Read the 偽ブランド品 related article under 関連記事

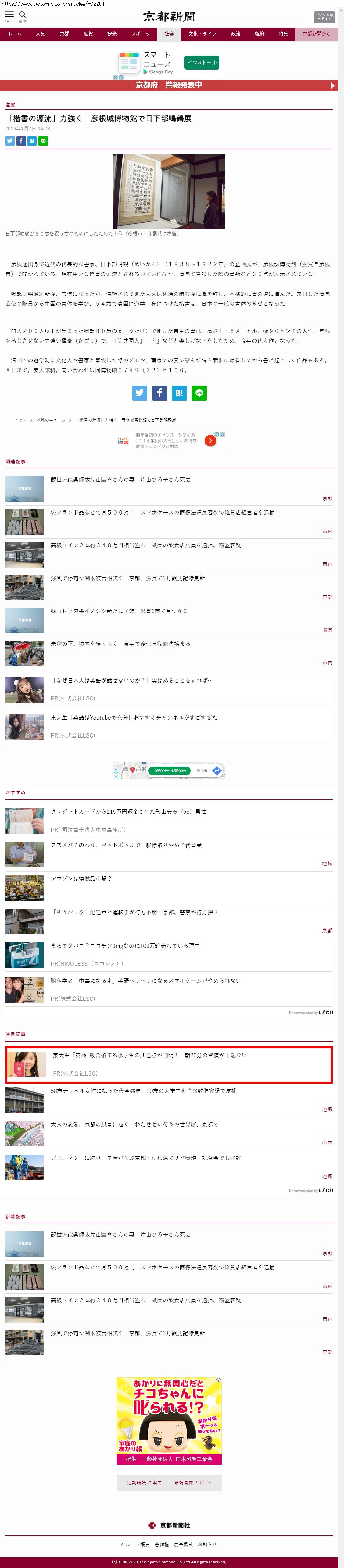(x=162, y=513)
